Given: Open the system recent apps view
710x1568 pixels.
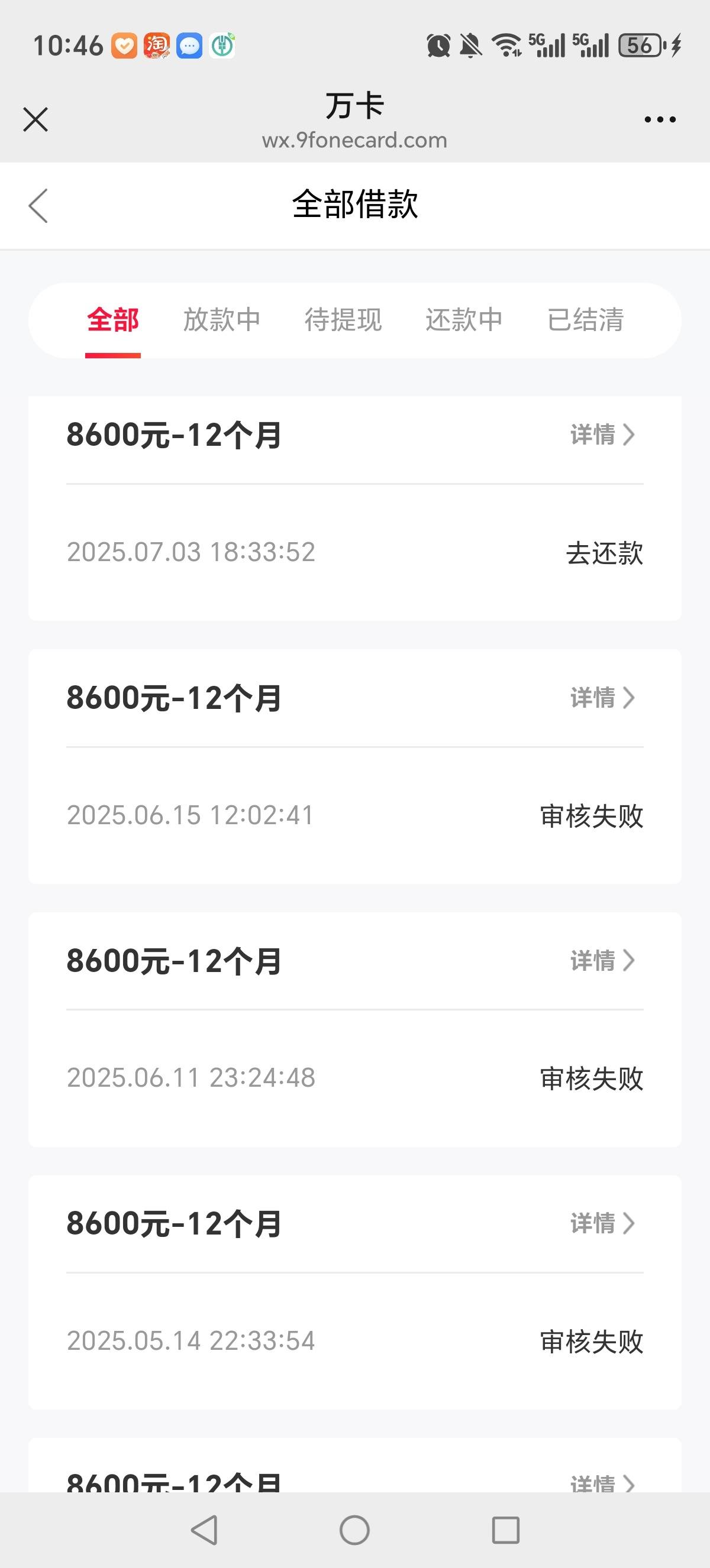Looking at the screenshot, I should 505,1530.
